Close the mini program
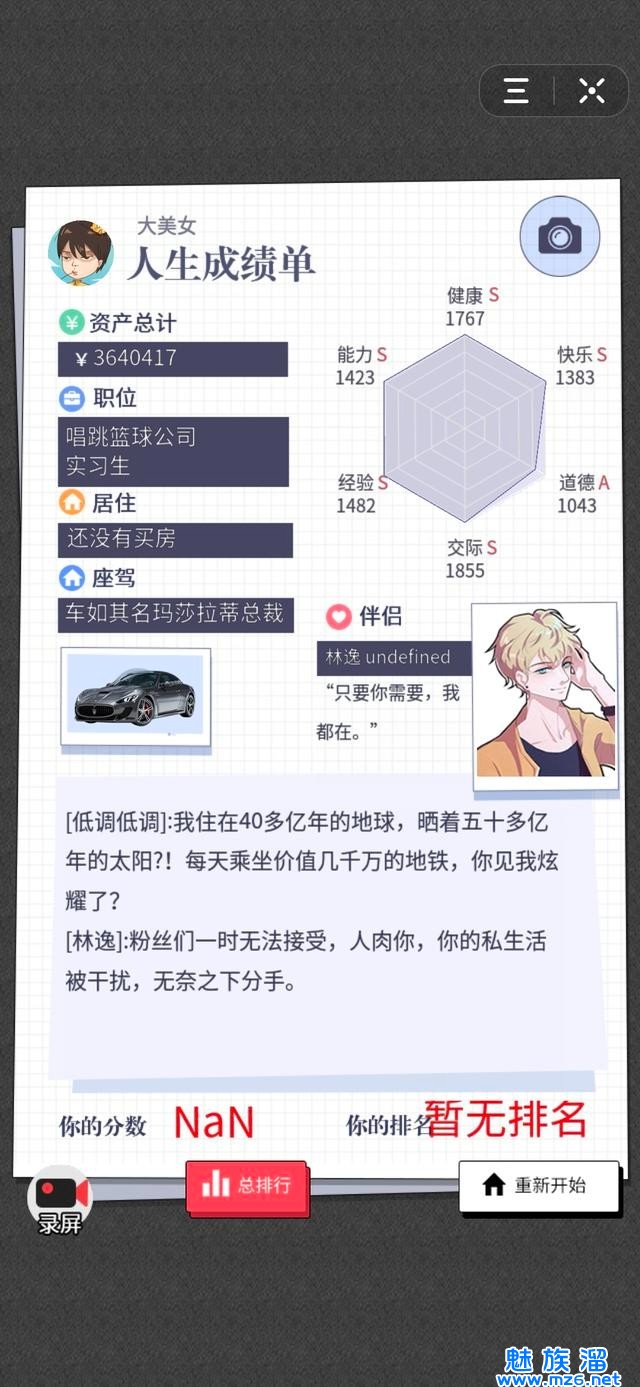640x1387 pixels. click(592, 92)
